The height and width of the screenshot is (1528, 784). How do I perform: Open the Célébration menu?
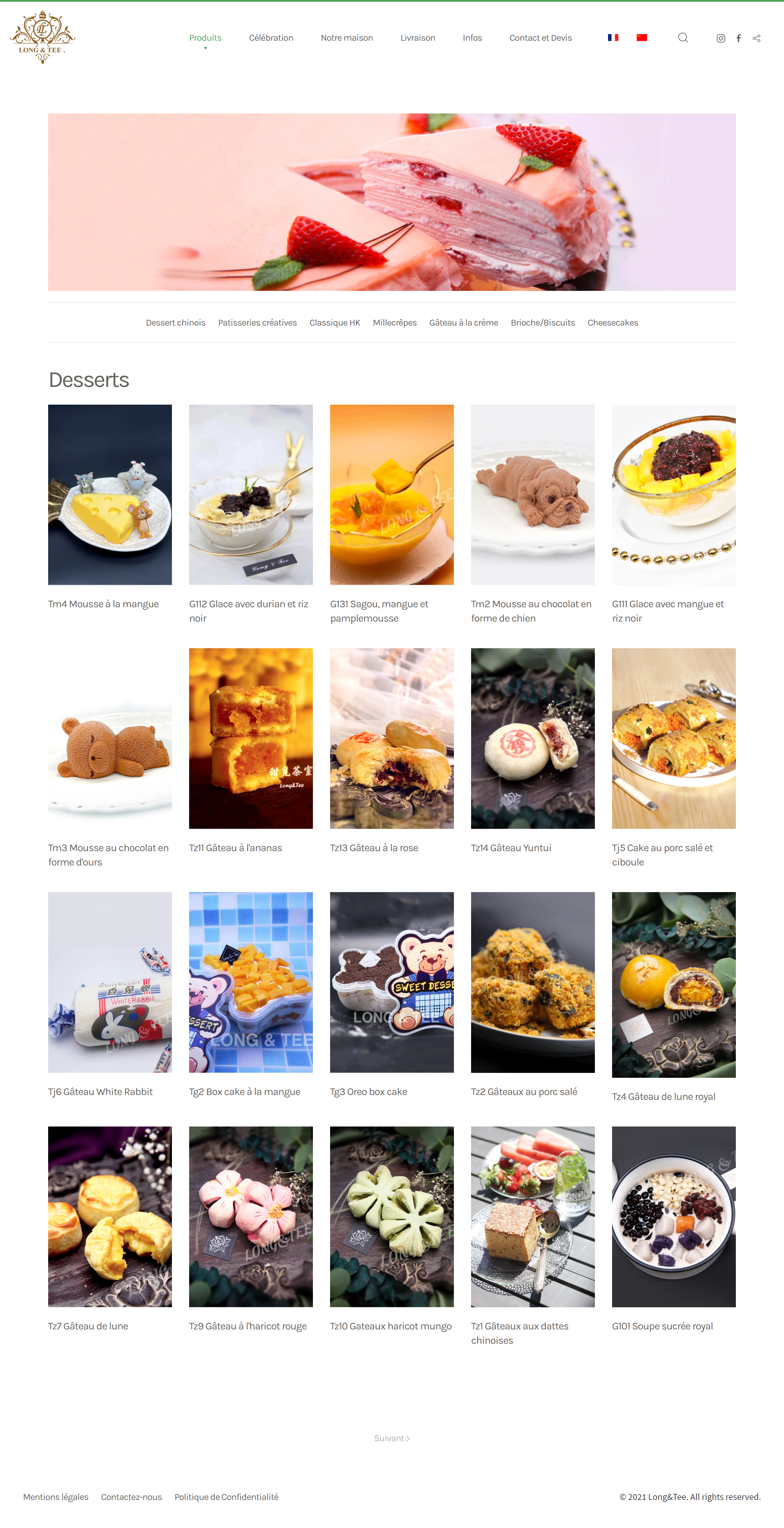(x=271, y=38)
